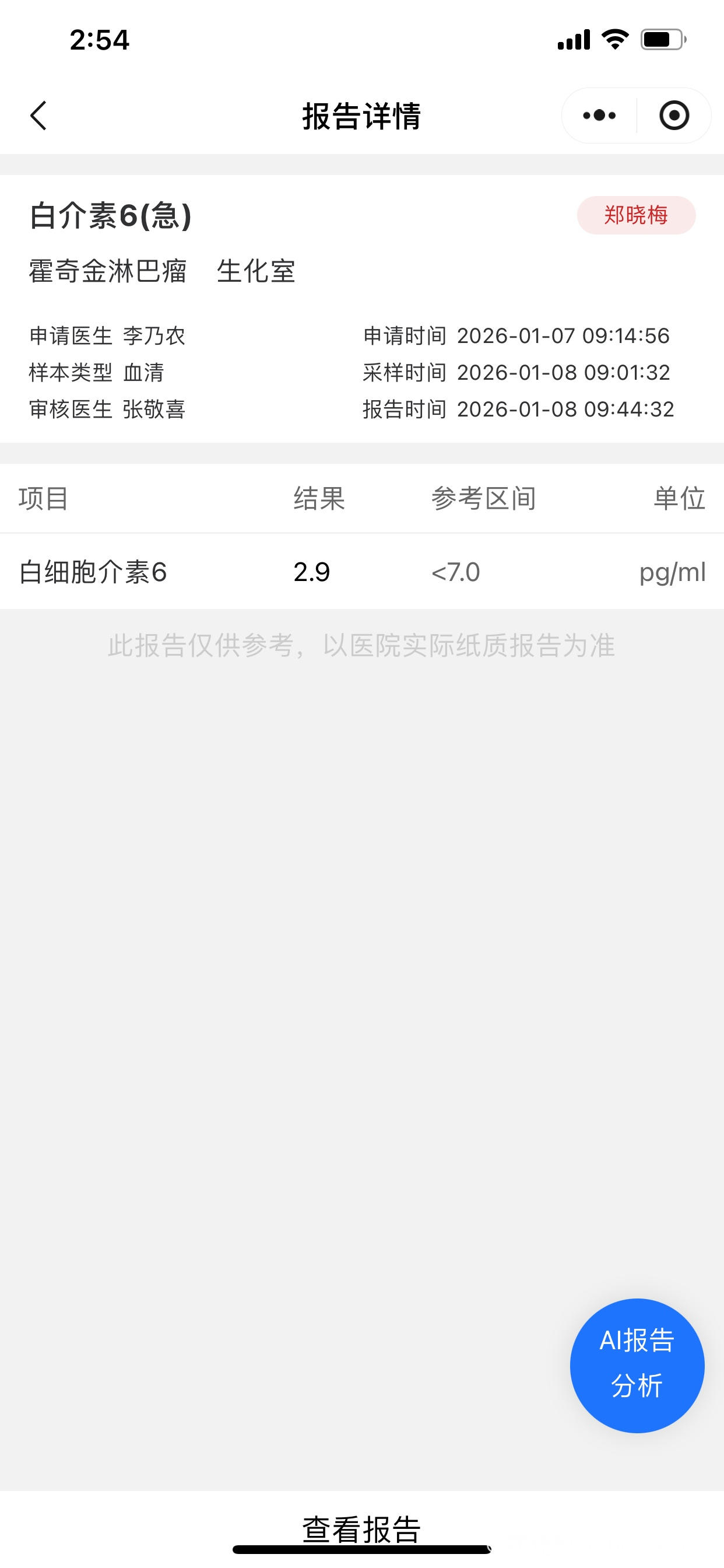724x1568 pixels.
Task: Go back using the left arrow
Action: [x=38, y=116]
